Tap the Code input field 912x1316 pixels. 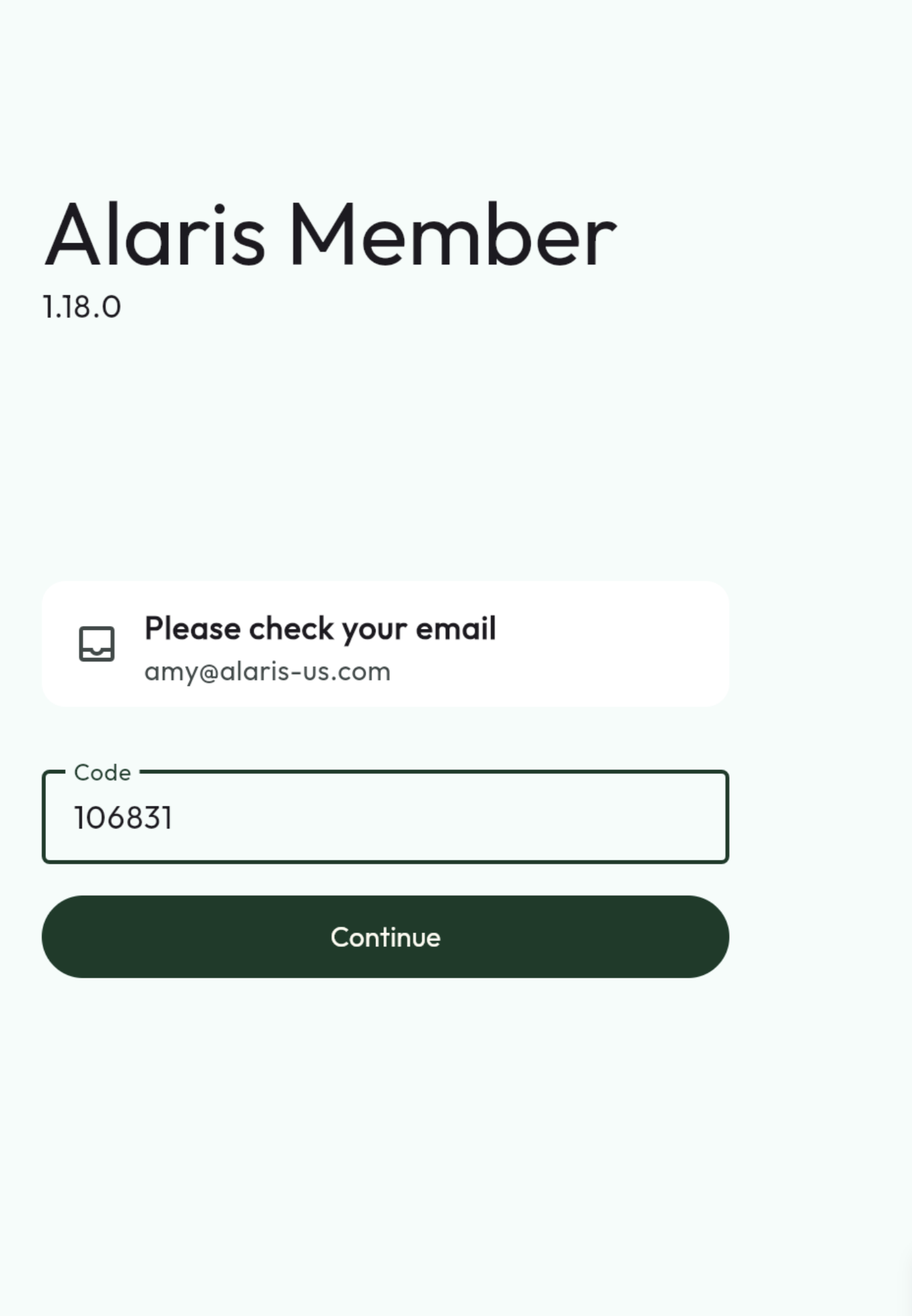click(x=385, y=817)
